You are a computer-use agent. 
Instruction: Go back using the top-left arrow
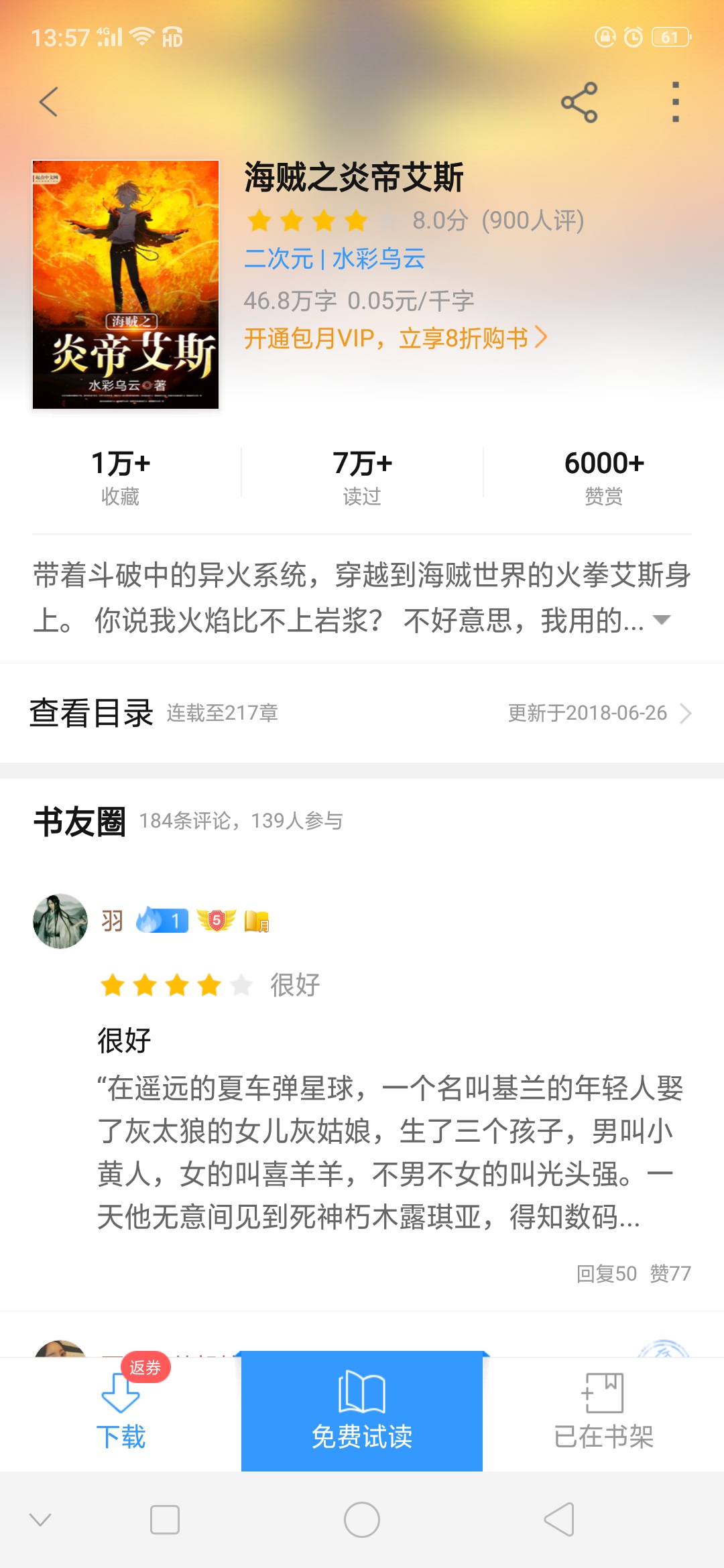[48, 102]
